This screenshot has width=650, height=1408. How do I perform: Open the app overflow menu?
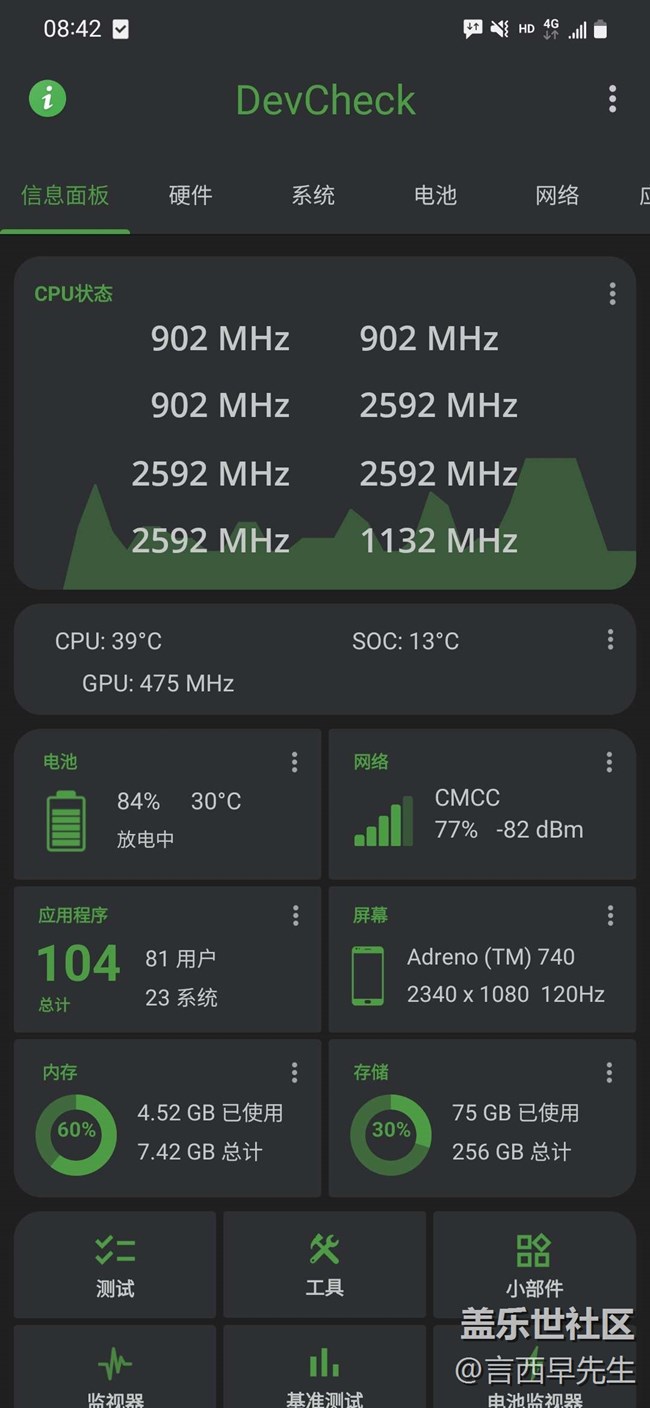tap(612, 98)
